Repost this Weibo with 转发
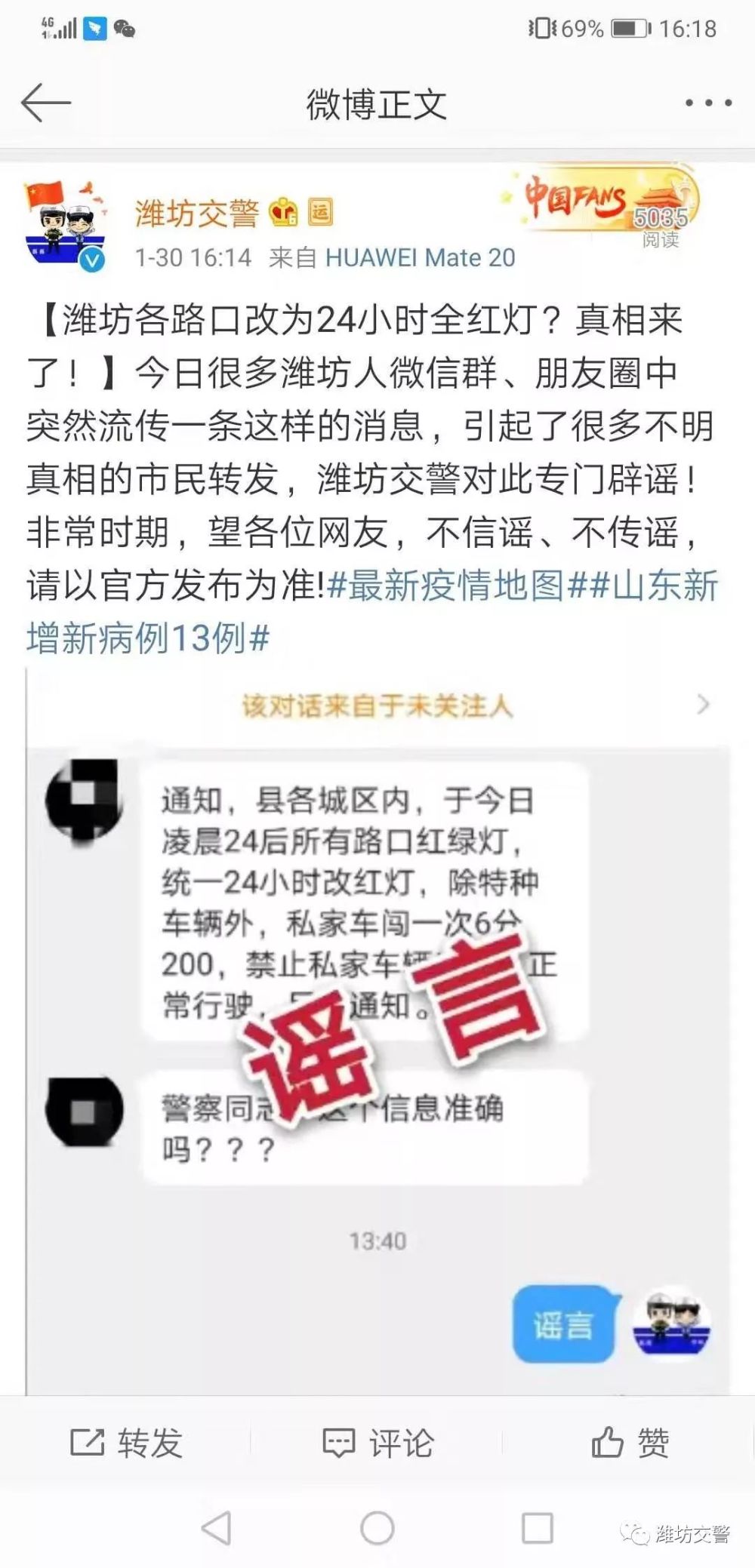This screenshot has height=1568, width=755. (126, 1443)
